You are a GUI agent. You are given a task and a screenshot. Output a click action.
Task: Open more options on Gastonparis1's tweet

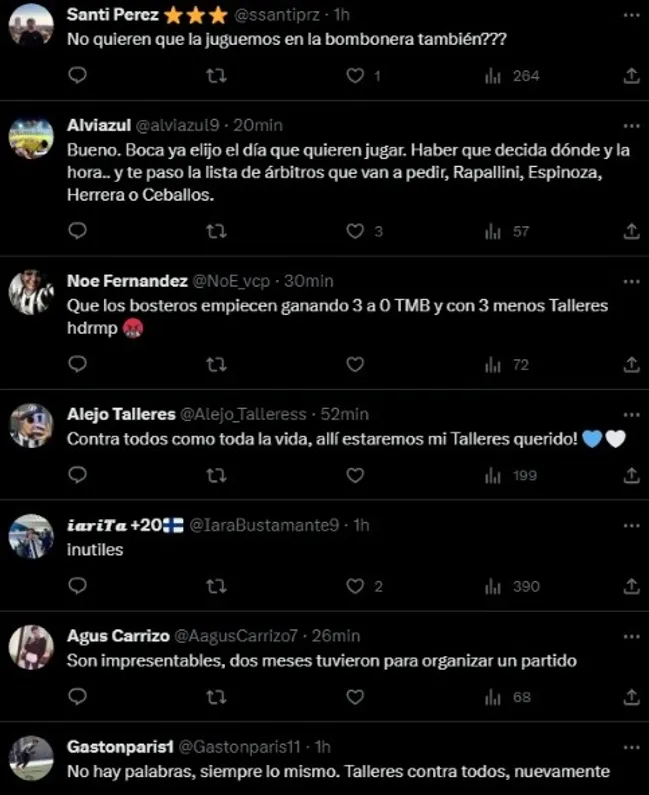pyautogui.click(x=630, y=747)
